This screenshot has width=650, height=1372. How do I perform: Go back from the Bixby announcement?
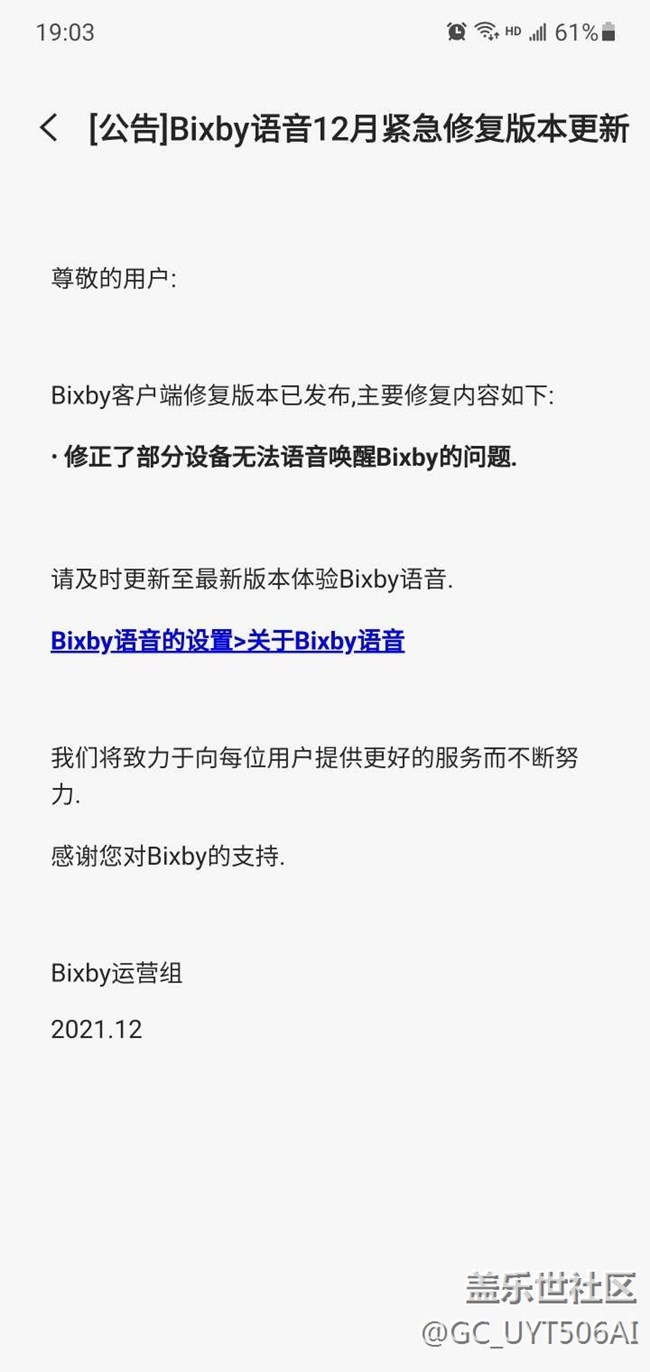[48, 128]
